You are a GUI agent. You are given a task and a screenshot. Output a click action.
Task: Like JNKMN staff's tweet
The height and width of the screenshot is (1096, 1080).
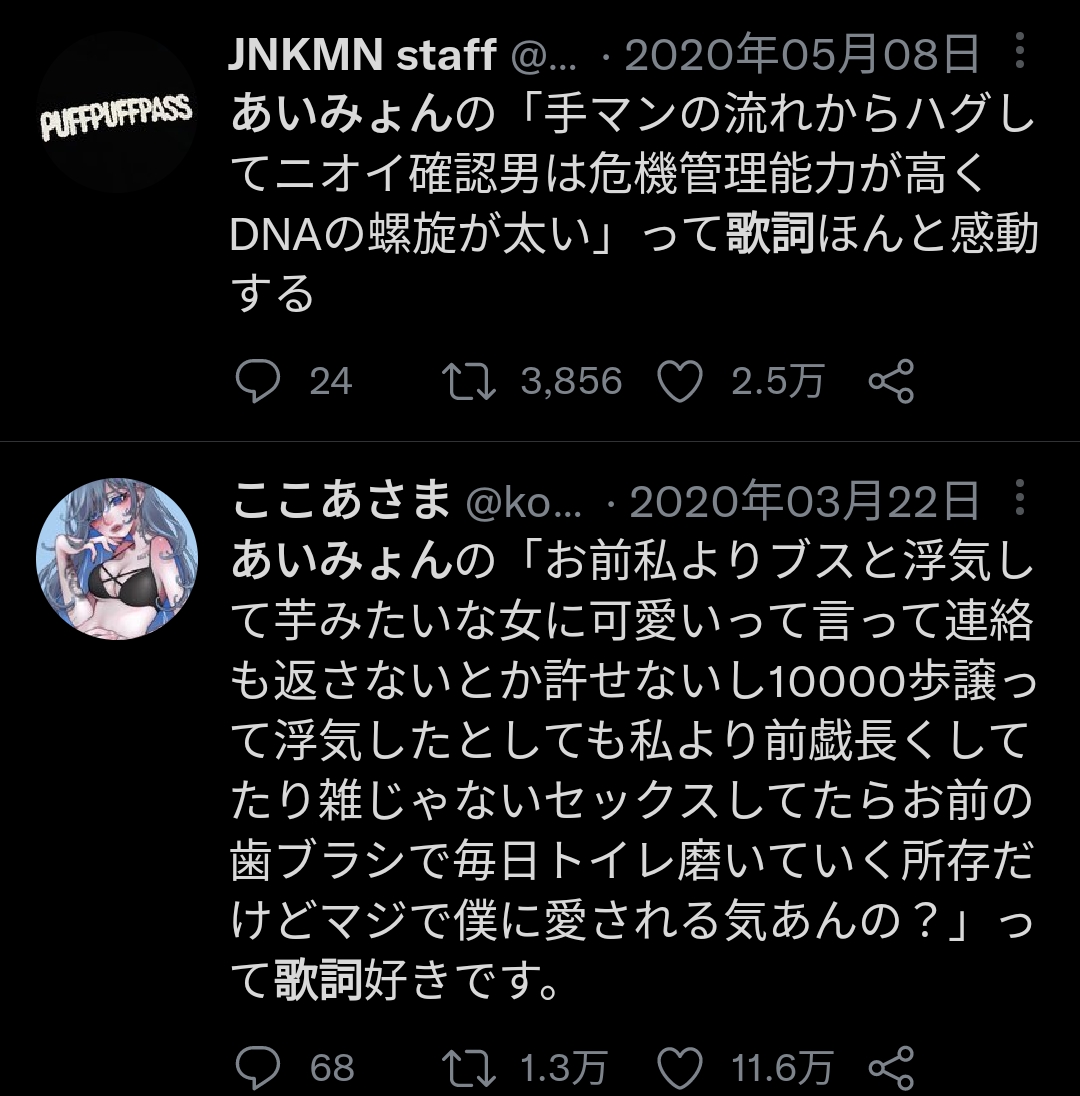(x=681, y=381)
